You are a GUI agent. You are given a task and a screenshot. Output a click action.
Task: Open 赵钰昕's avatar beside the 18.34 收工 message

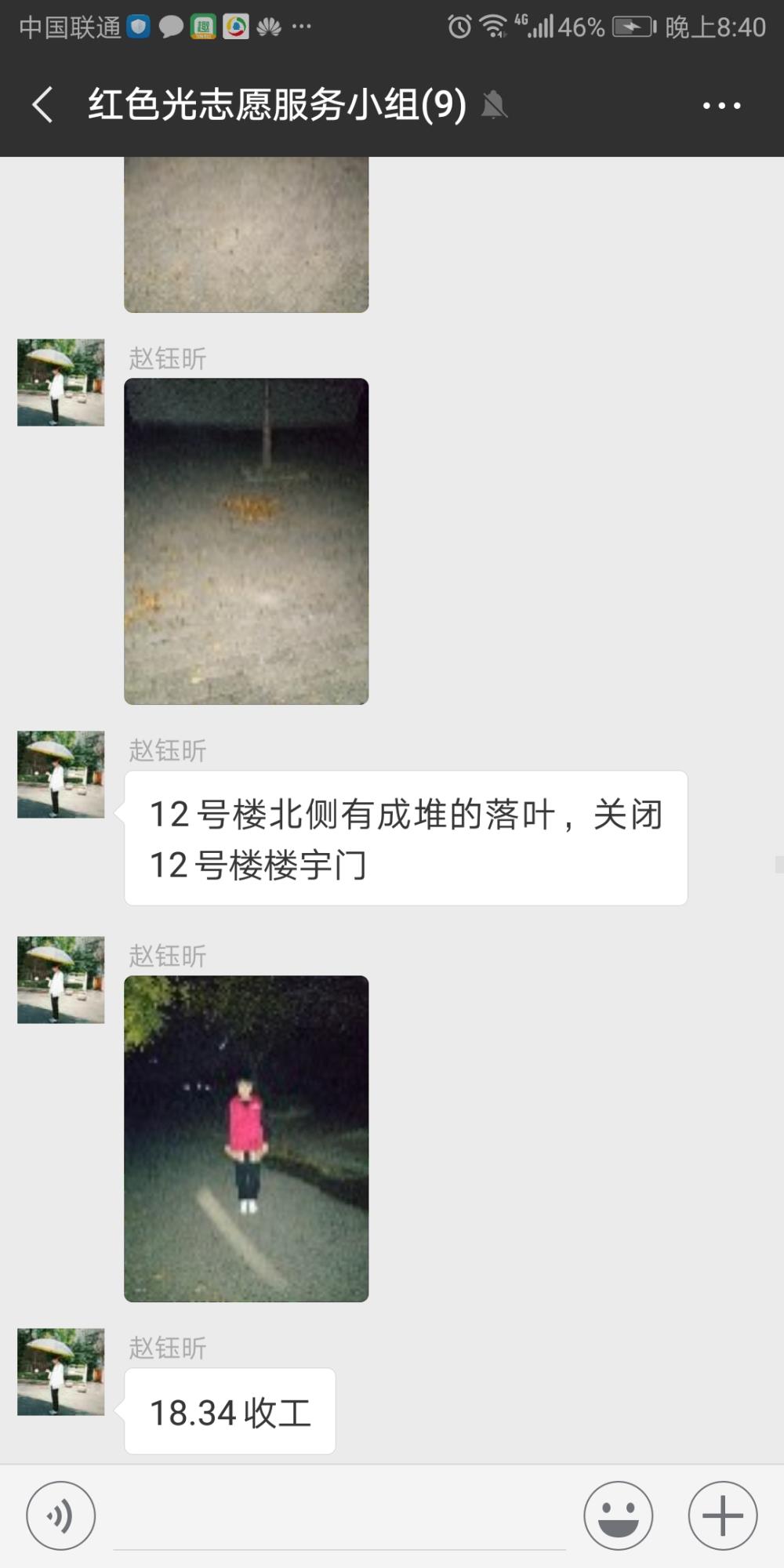(61, 1371)
